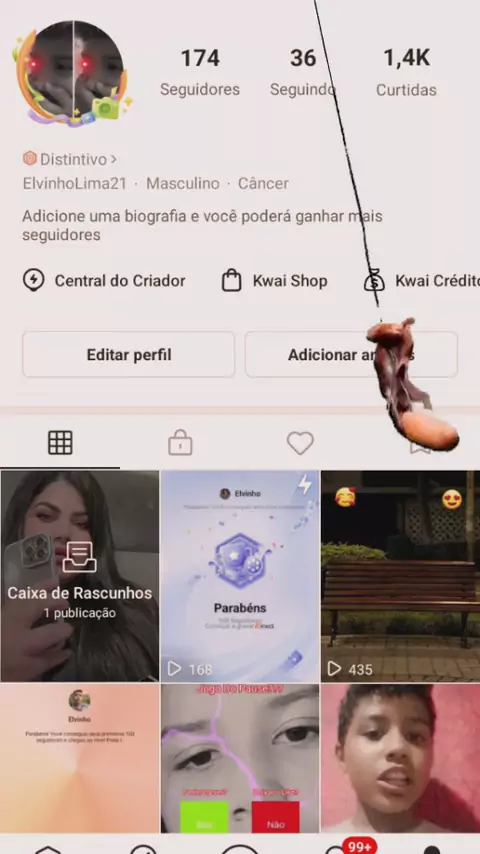Viewport: 480px width, 854px height.
Task: Play the park bench video with 435 views
Action: click(x=400, y=576)
